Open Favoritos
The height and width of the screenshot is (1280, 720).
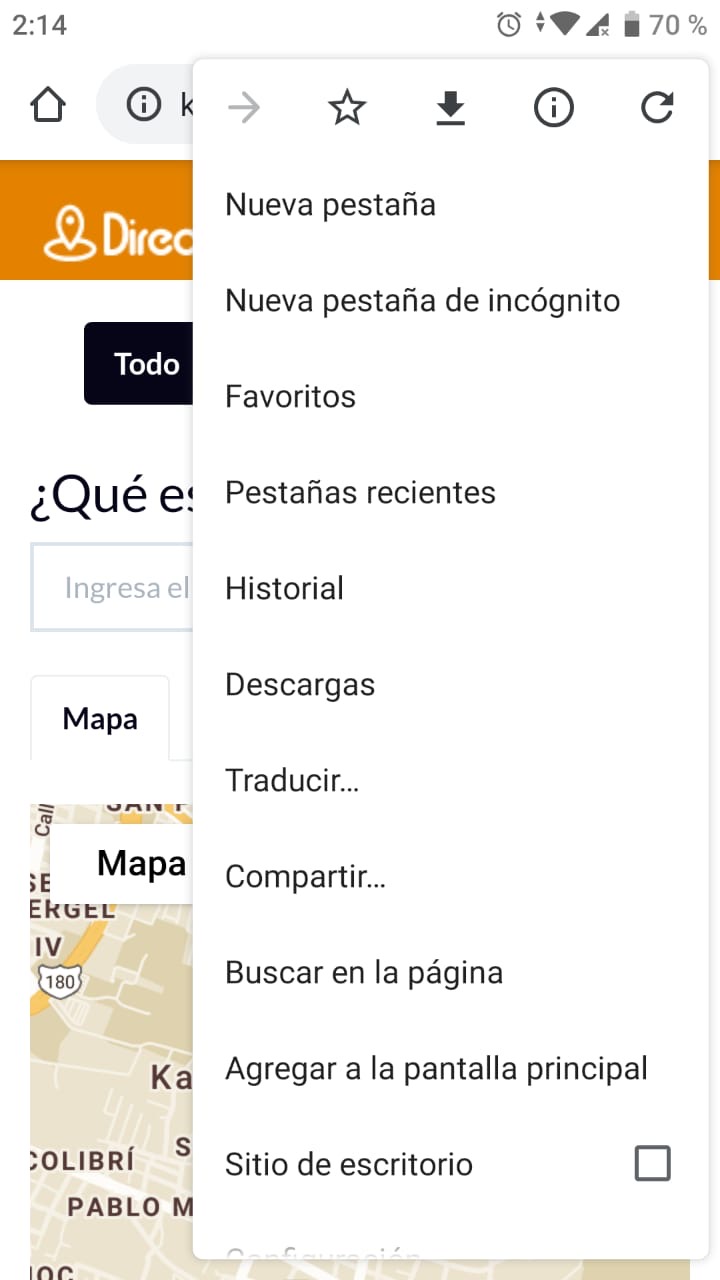click(x=450, y=397)
